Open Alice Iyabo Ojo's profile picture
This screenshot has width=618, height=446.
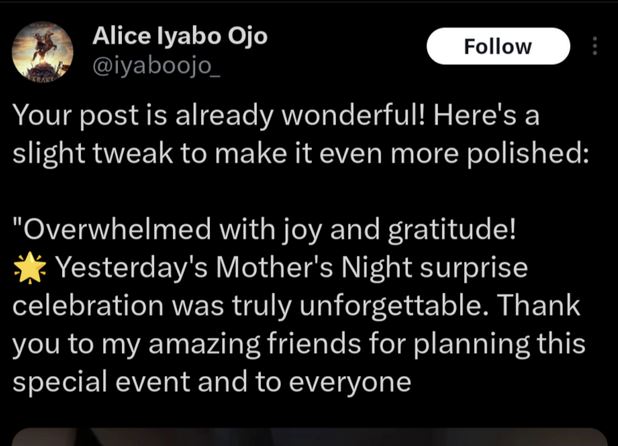click(42, 50)
